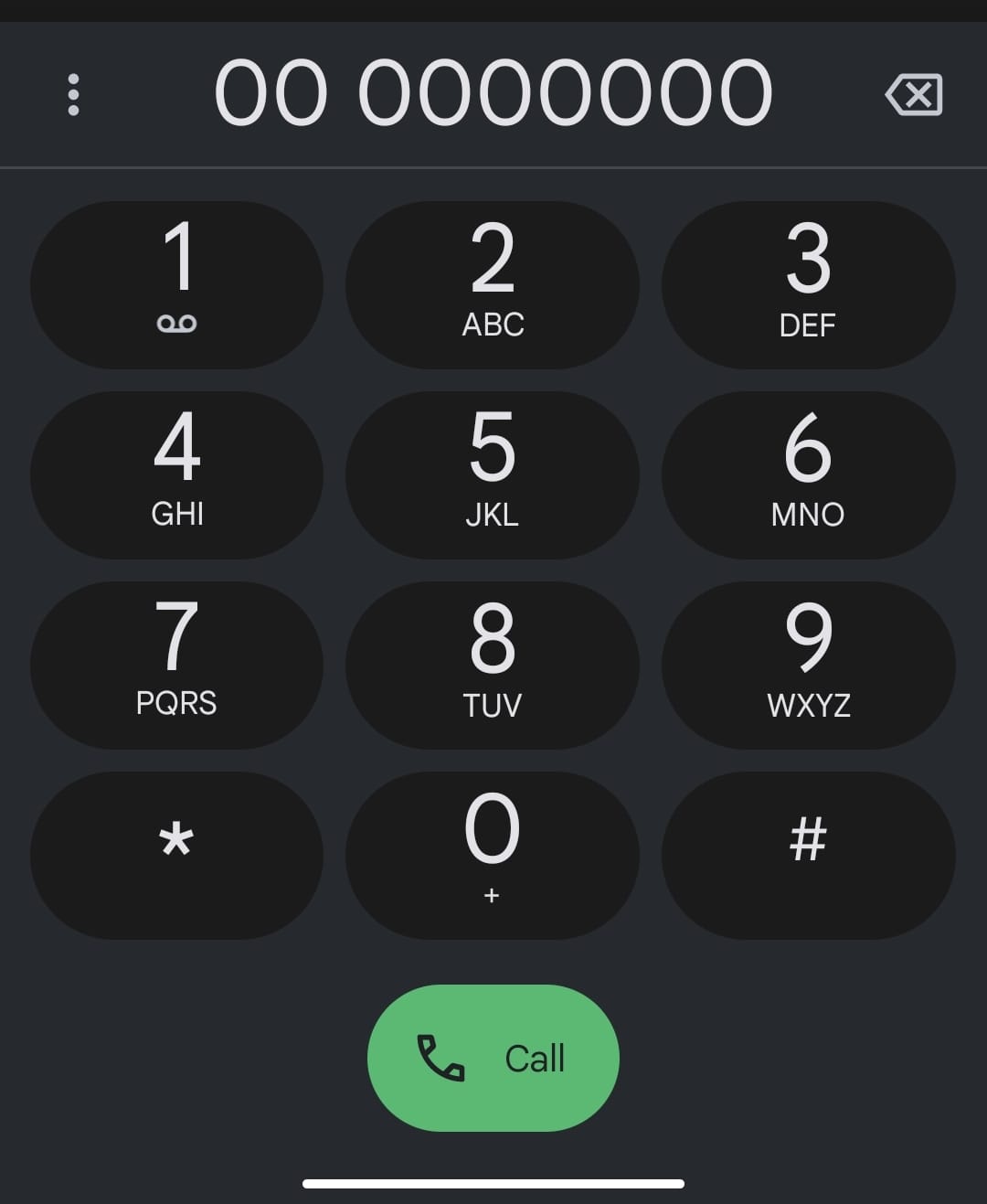This screenshot has width=987, height=1204.
Task: Tap the dialed number field
Action: pyautogui.click(x=493, y=93)
